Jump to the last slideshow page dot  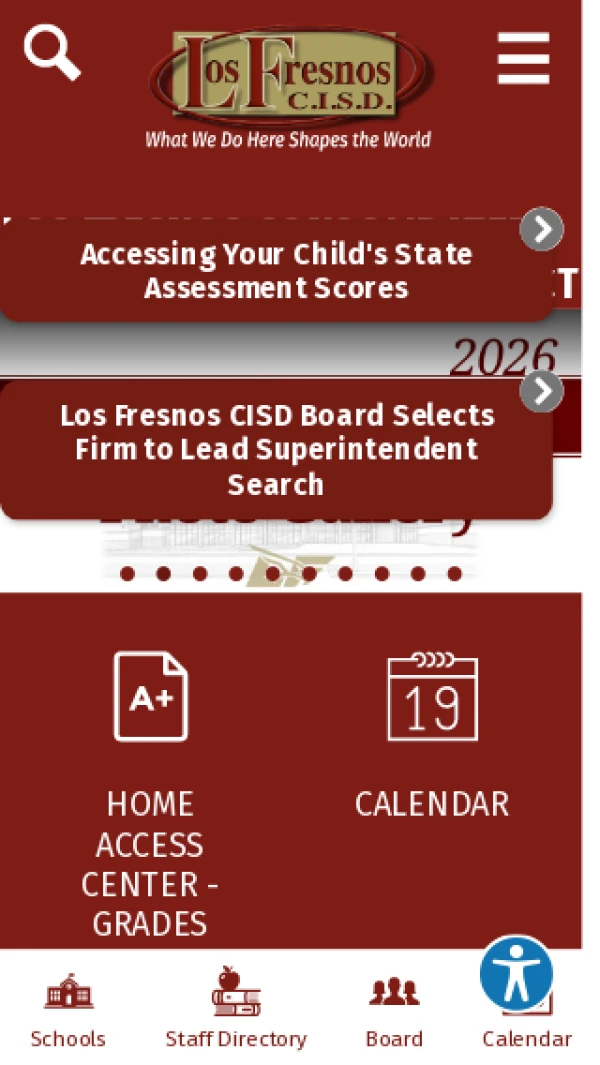pos(455,575)
